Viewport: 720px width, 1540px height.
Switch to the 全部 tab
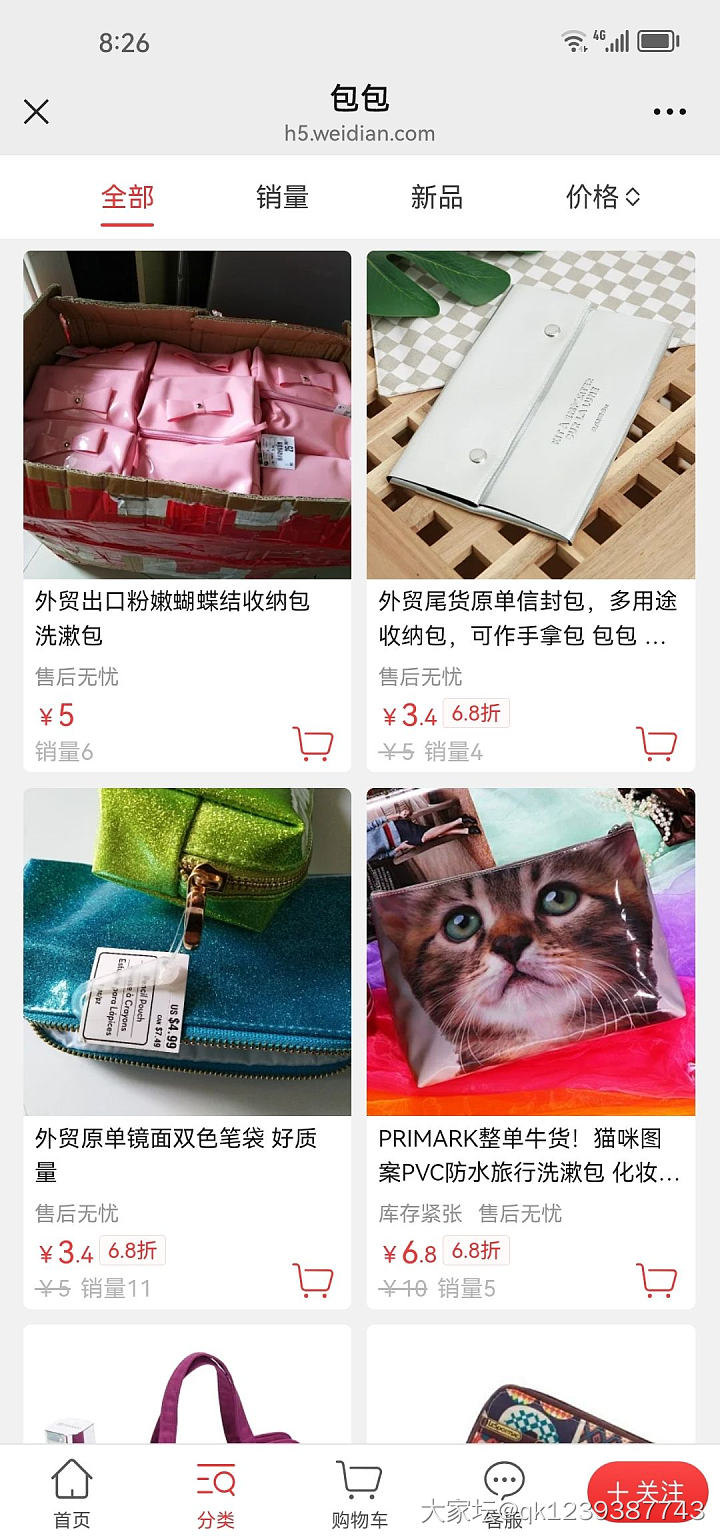127,197
